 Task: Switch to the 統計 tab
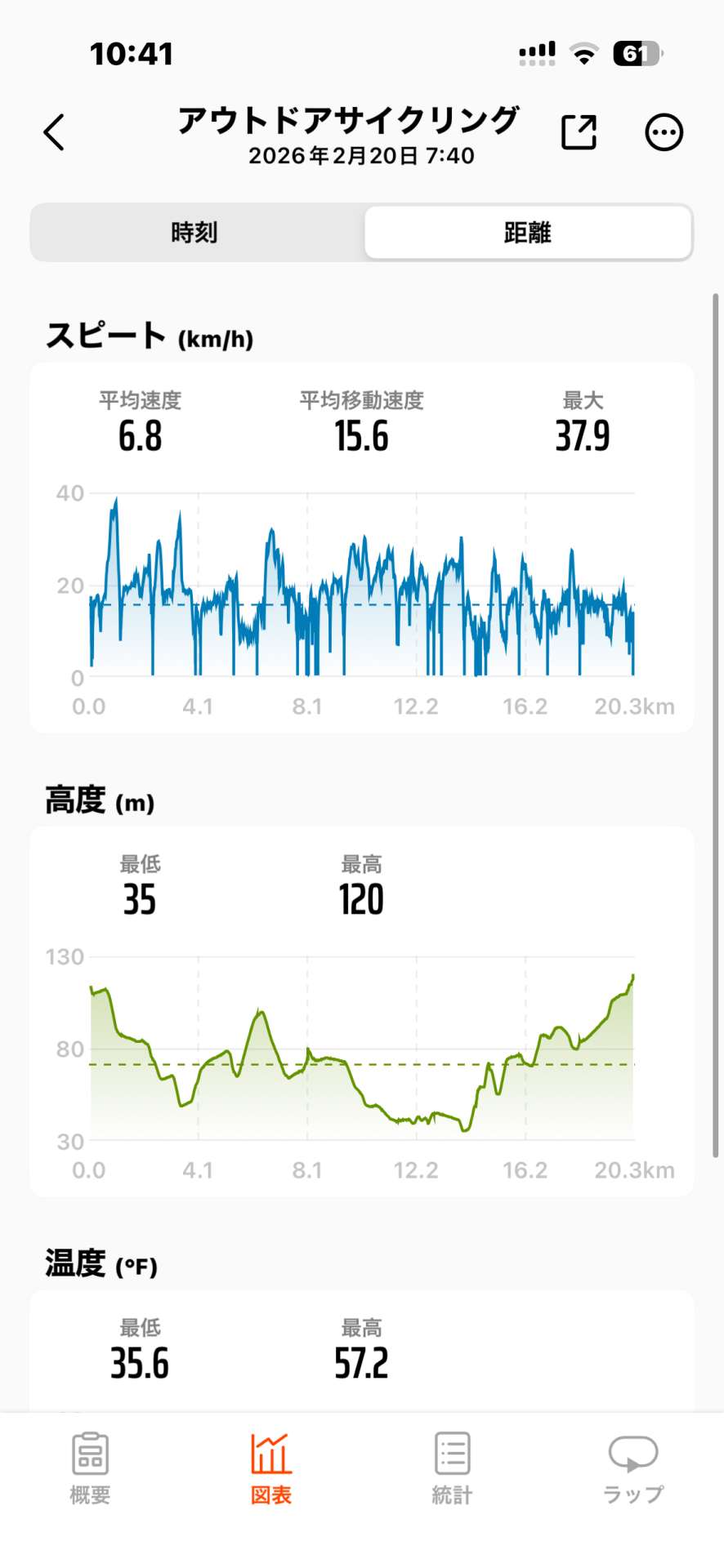click(x=452, y=1468)
